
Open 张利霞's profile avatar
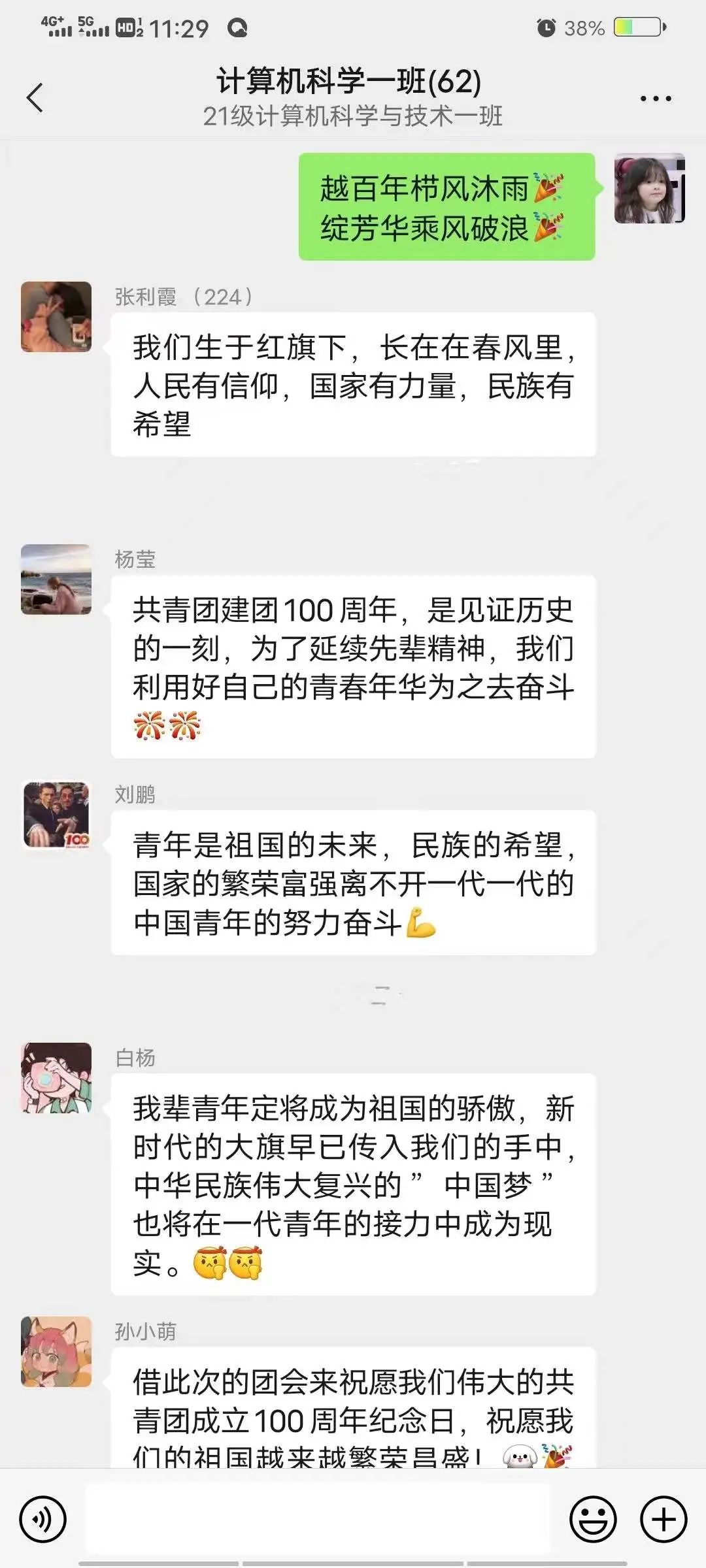click(x=56, y=317)
